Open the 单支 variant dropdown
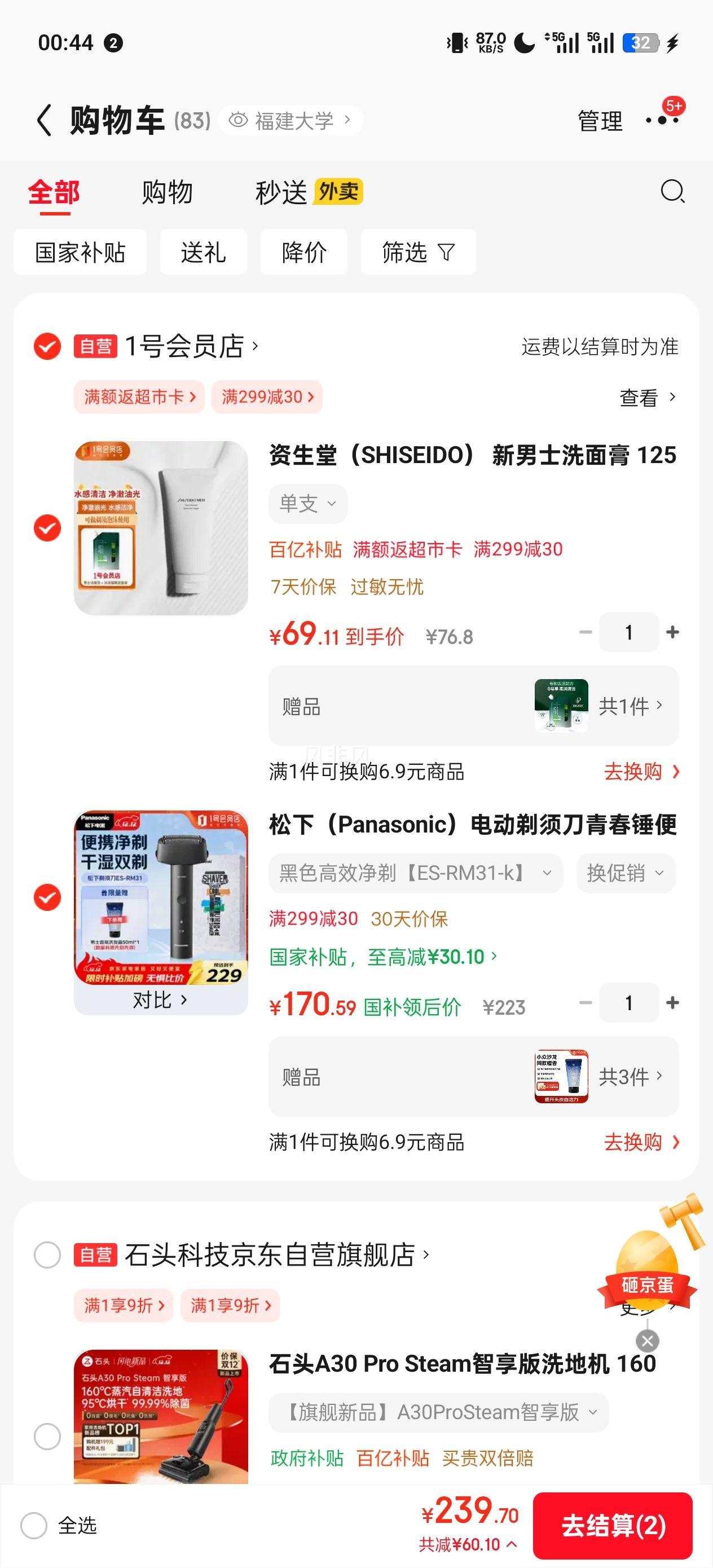The width and height of the screenshot is (713, 1568). [307, 503]
